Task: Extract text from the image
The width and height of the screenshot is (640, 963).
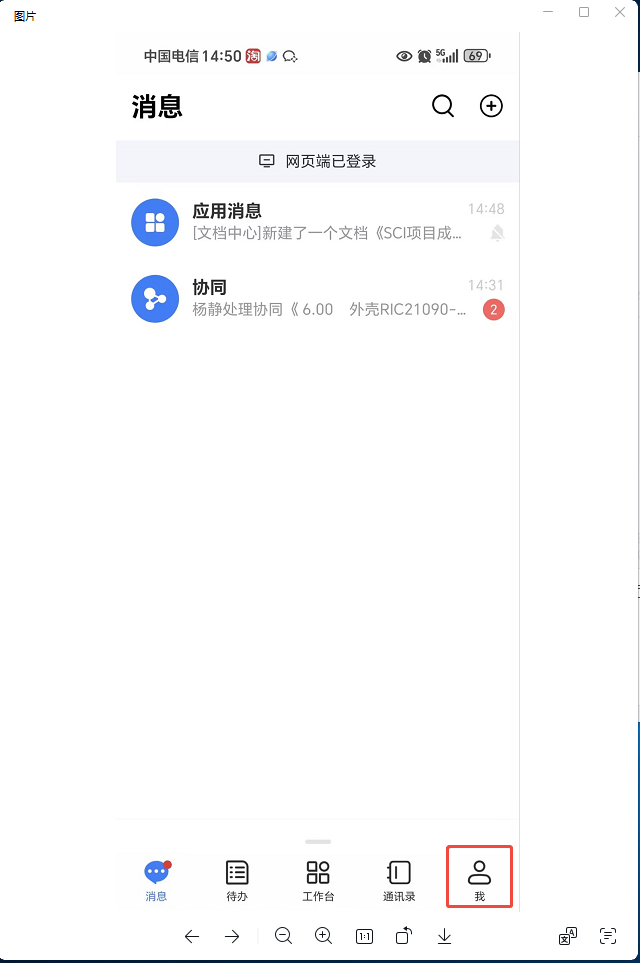Action: [x=608, y=936]
